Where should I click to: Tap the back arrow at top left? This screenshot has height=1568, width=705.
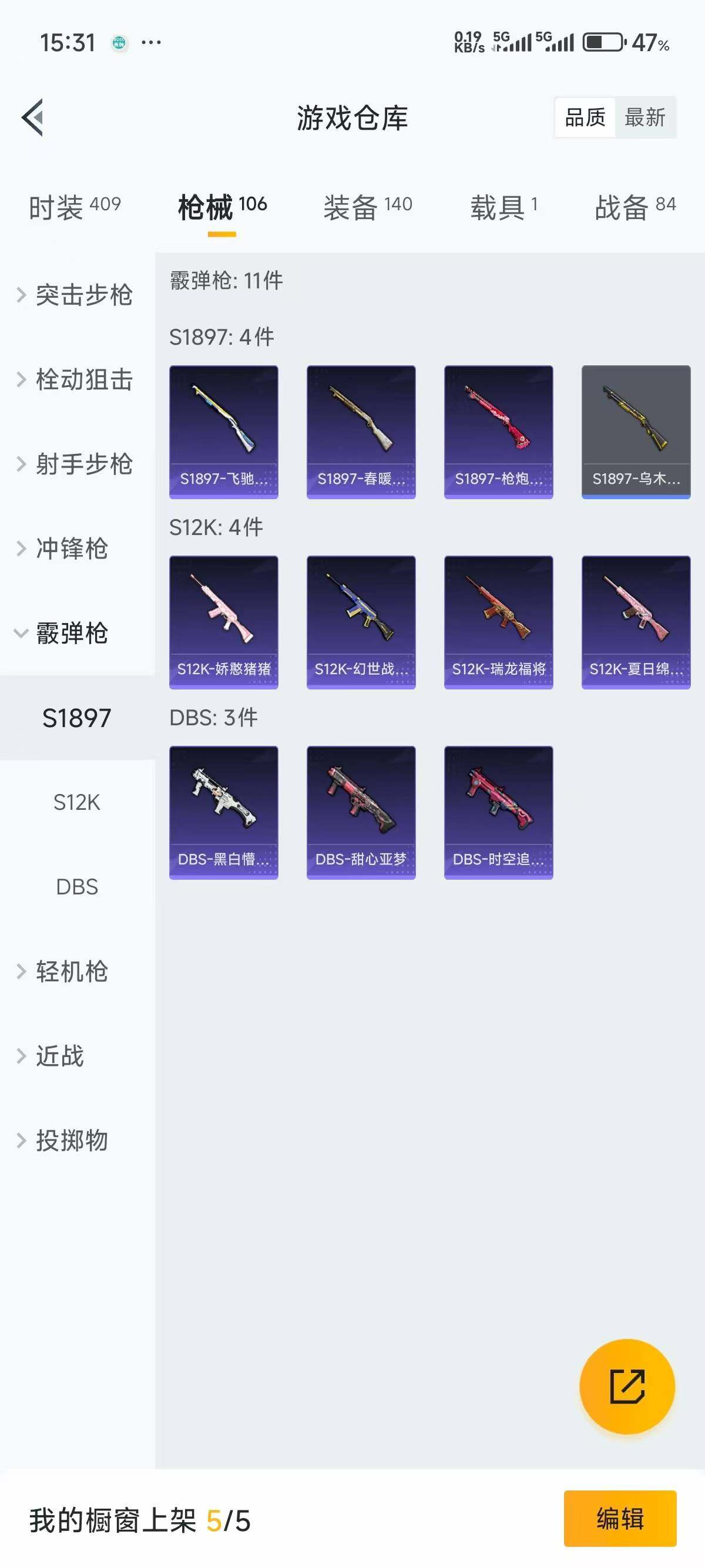point(32,118)
